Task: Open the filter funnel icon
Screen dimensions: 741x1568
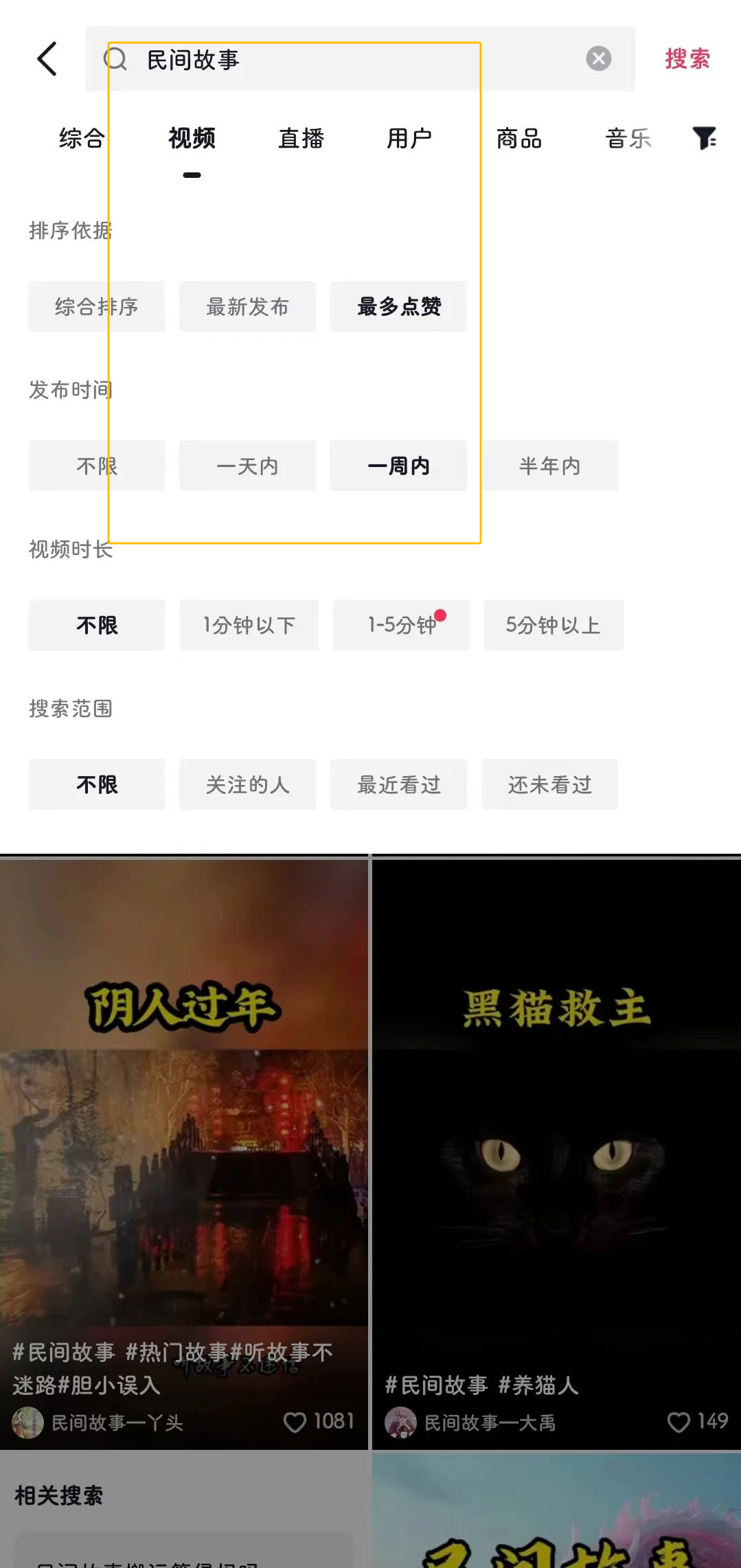Action: tap(704, 138)
